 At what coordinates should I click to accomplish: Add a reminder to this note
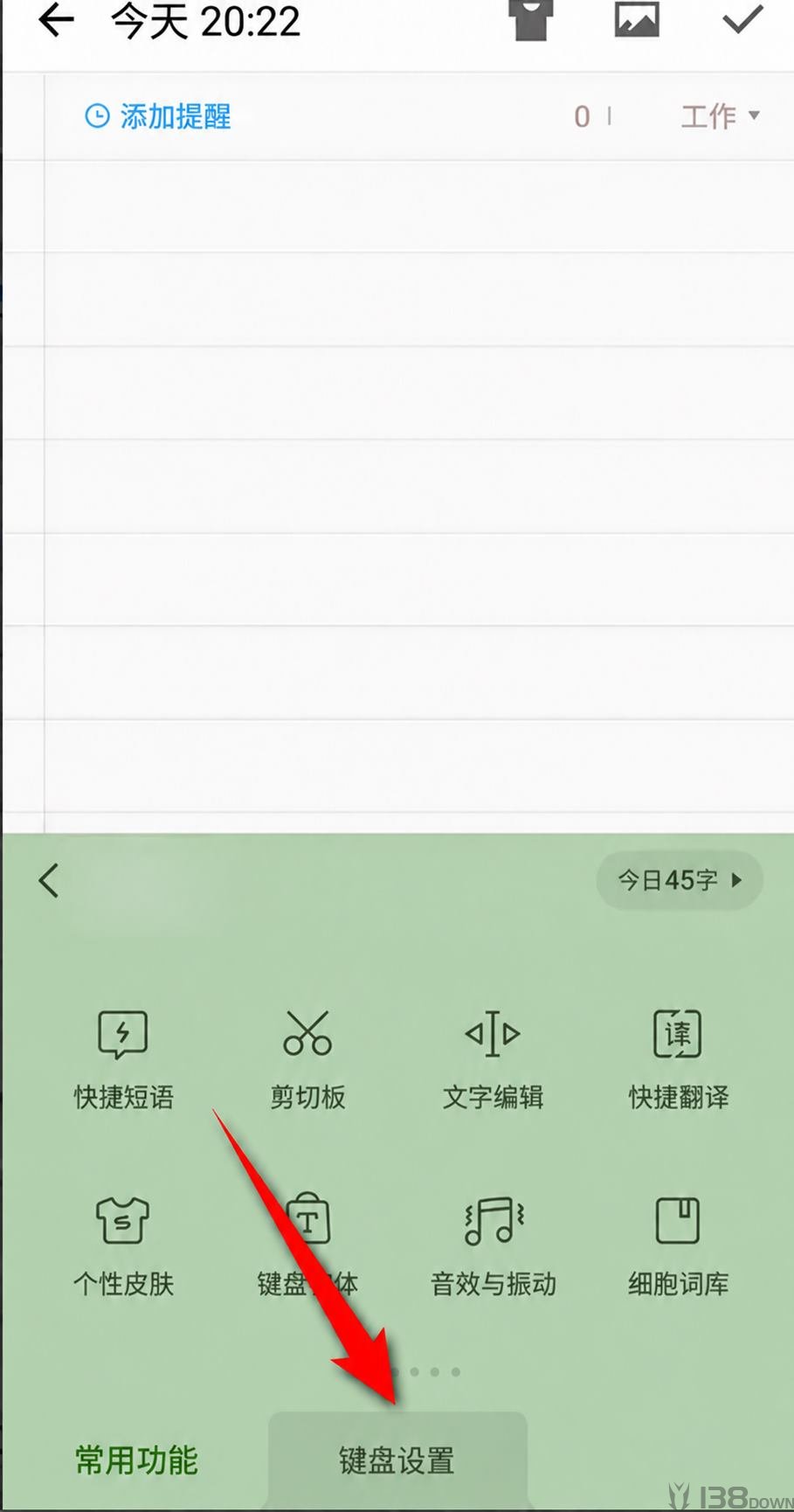[x=158, y=116]
